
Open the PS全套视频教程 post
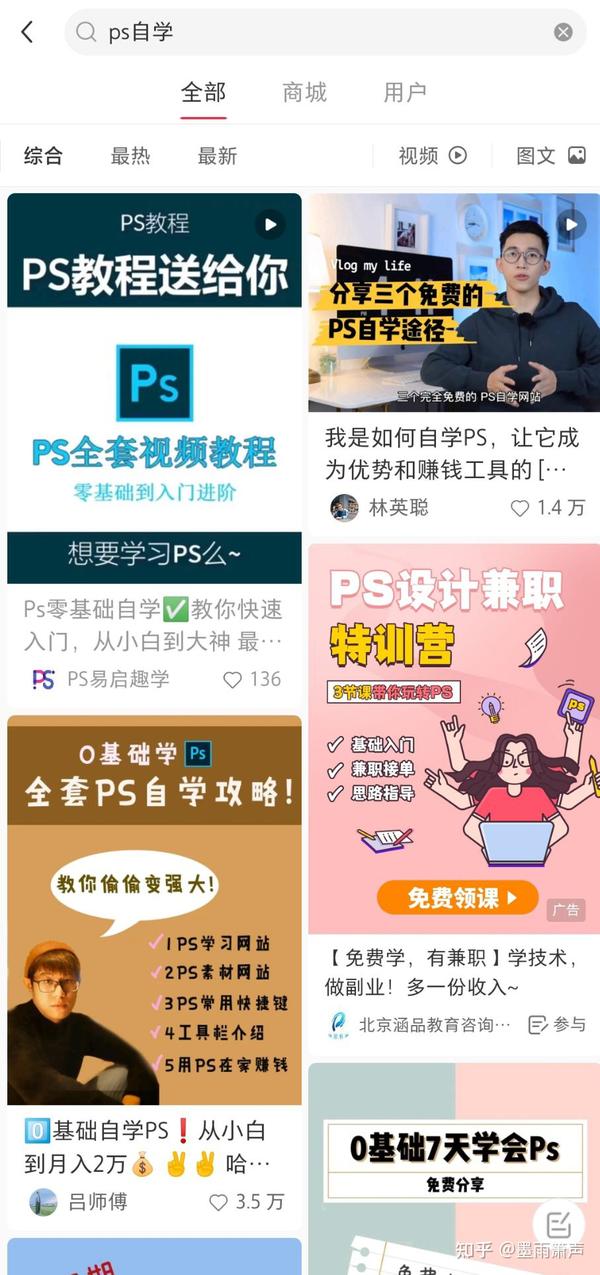[x=154, y=388]
